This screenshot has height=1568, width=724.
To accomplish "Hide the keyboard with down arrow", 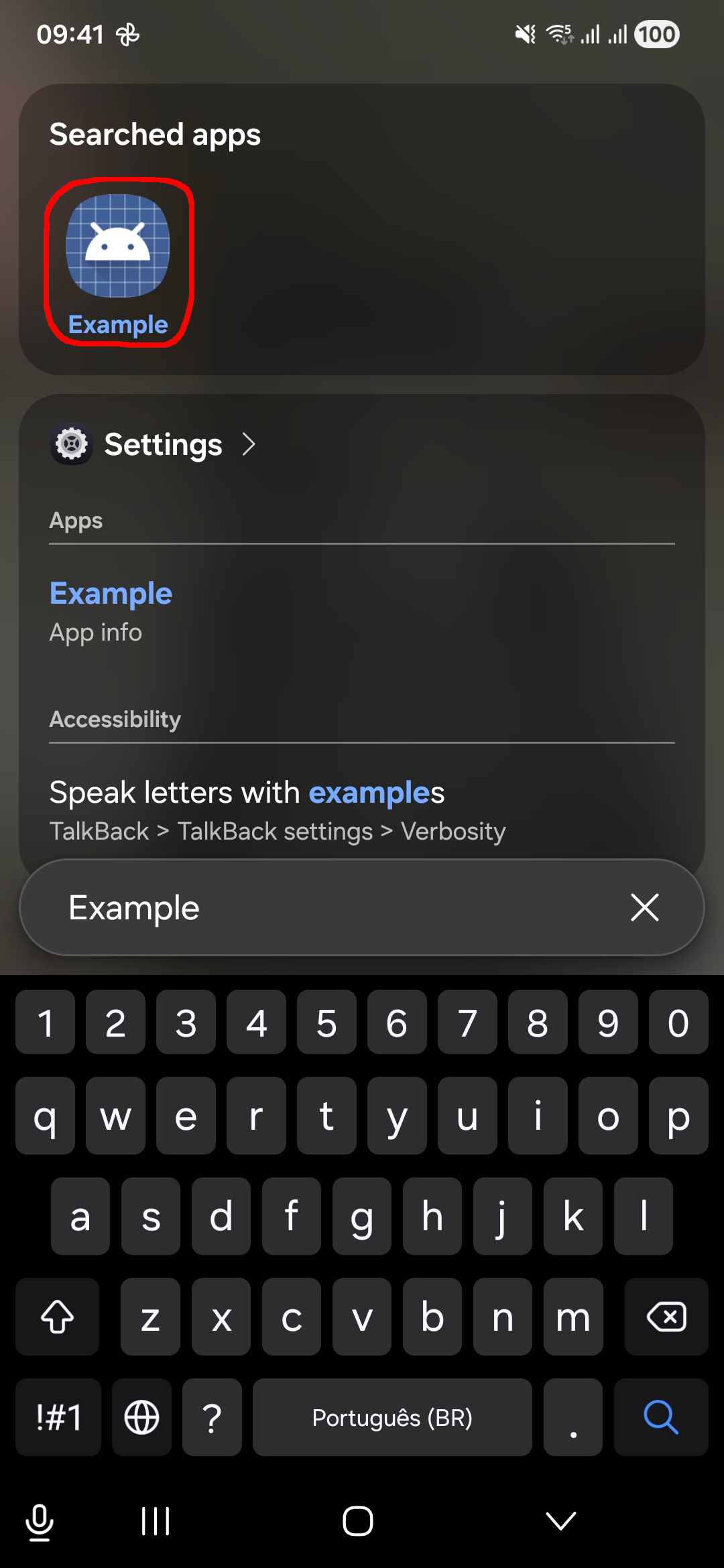I will [560, 1521].
